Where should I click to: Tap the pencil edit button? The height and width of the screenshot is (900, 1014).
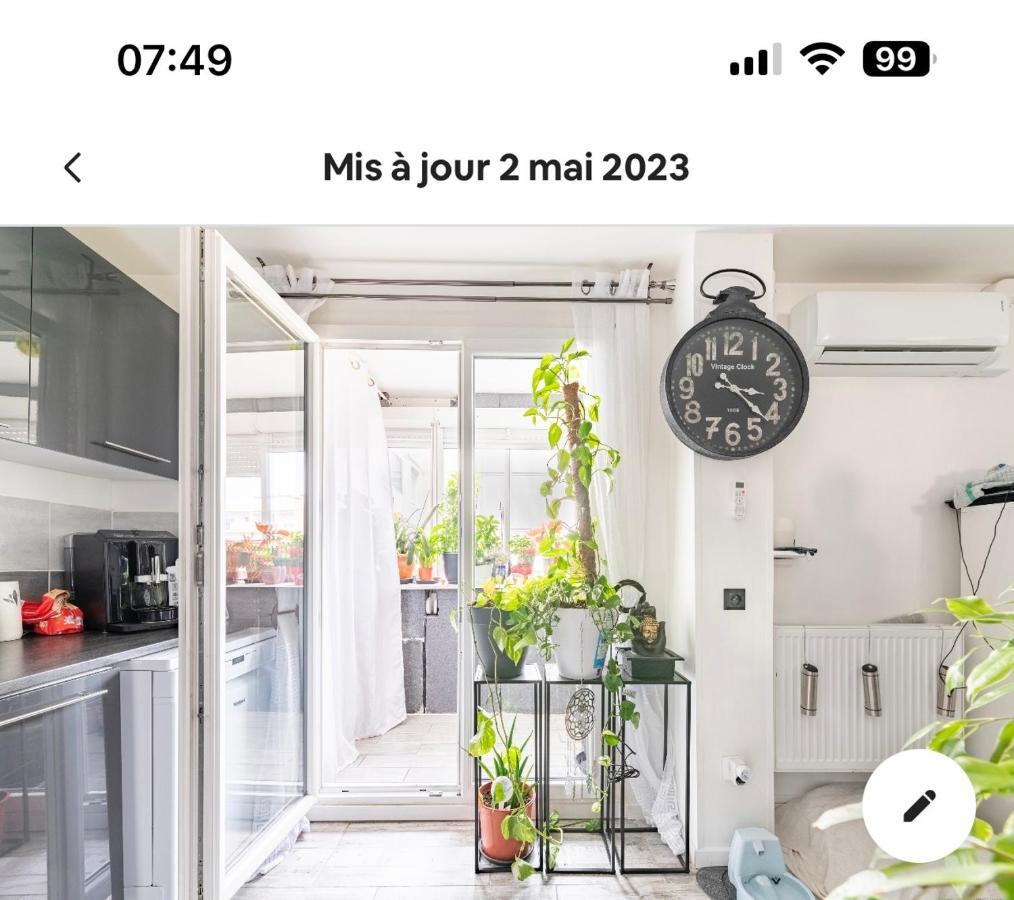(918, 806)
